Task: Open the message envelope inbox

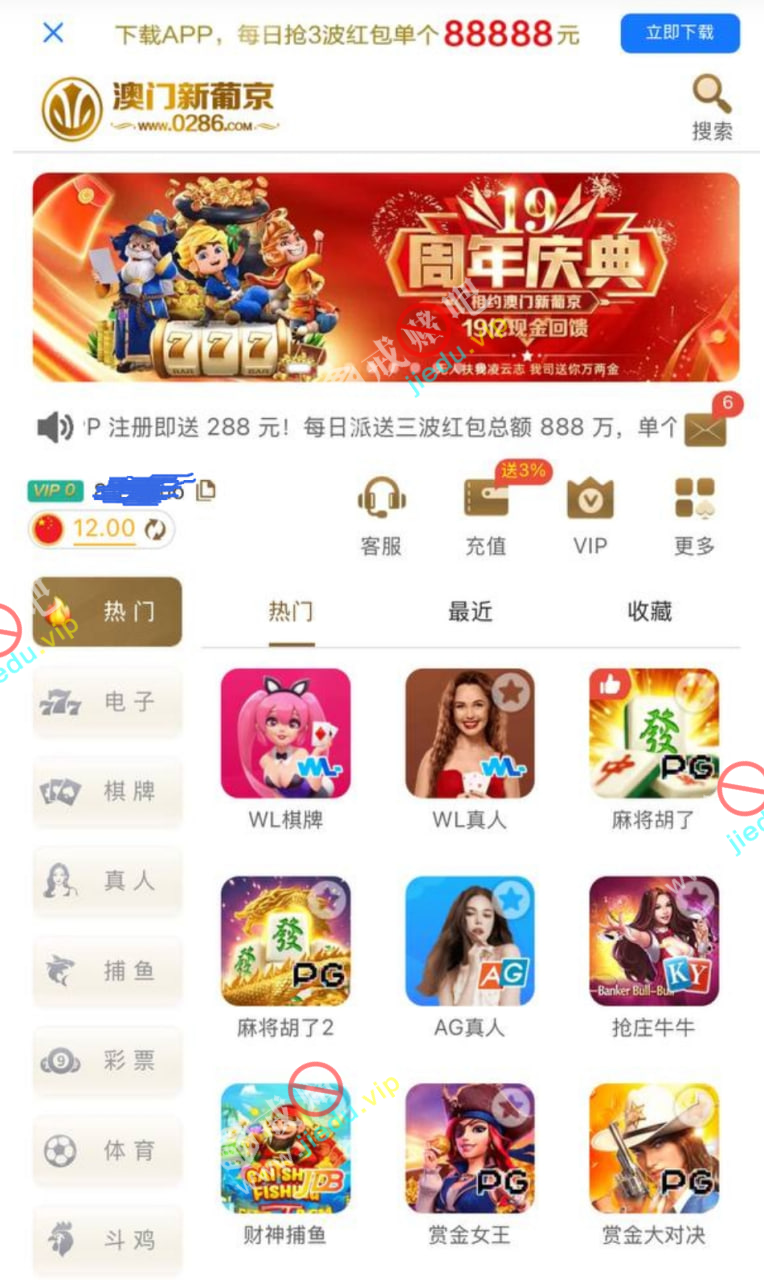Action: [705, 429]
